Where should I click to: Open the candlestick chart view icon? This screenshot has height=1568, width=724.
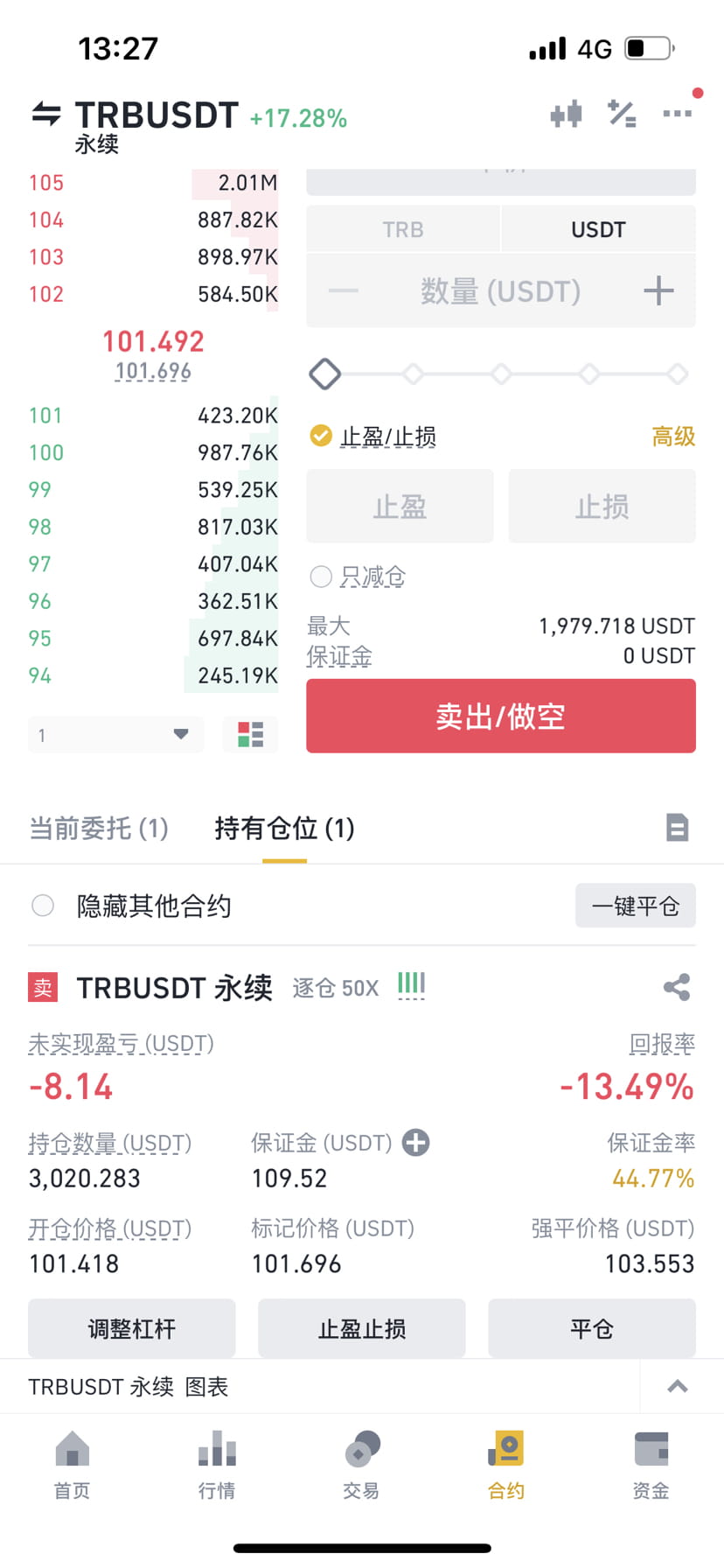(x=566, y=114)
